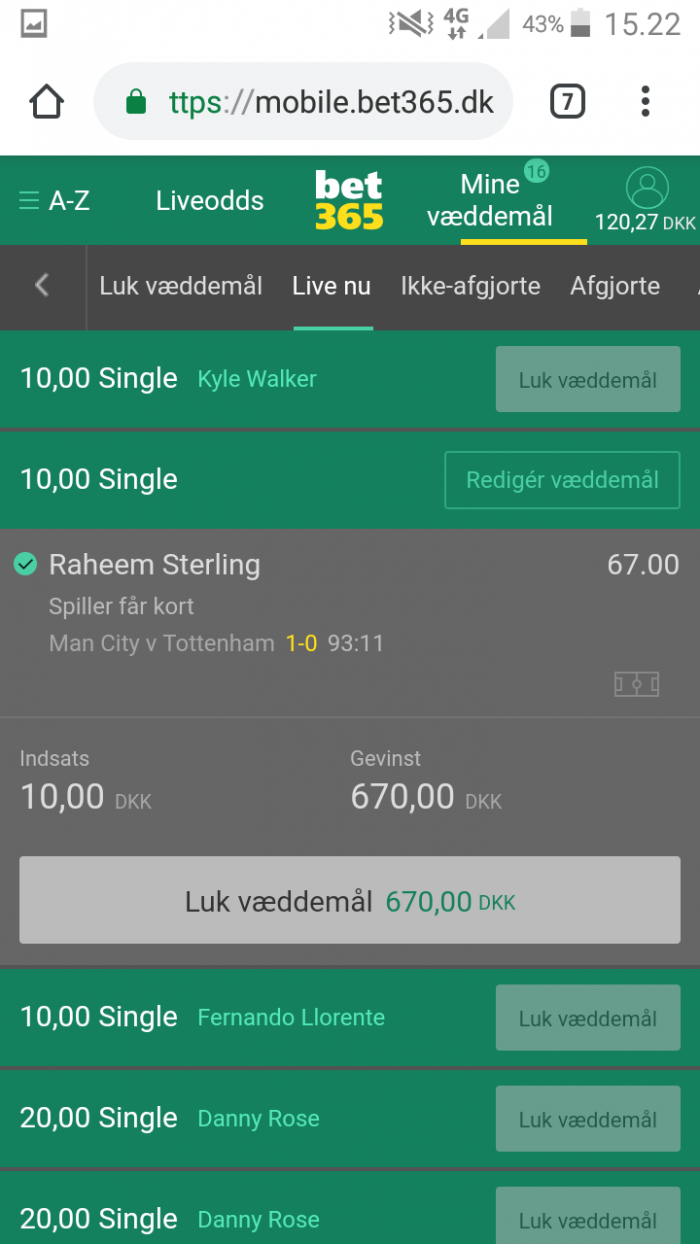Open the account balance menu

[646, 200]
